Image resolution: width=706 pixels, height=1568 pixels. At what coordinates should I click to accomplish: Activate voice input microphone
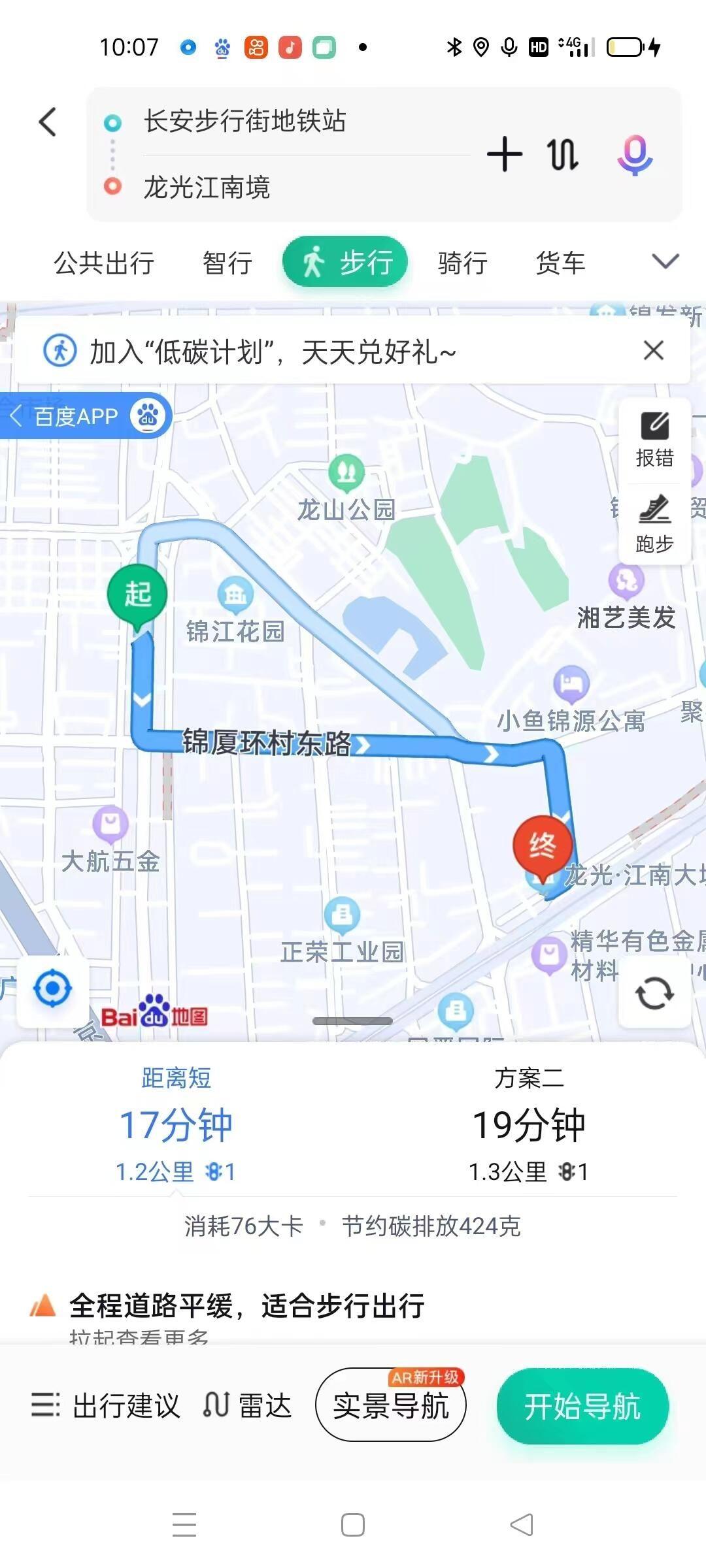[x=635, y=155]
